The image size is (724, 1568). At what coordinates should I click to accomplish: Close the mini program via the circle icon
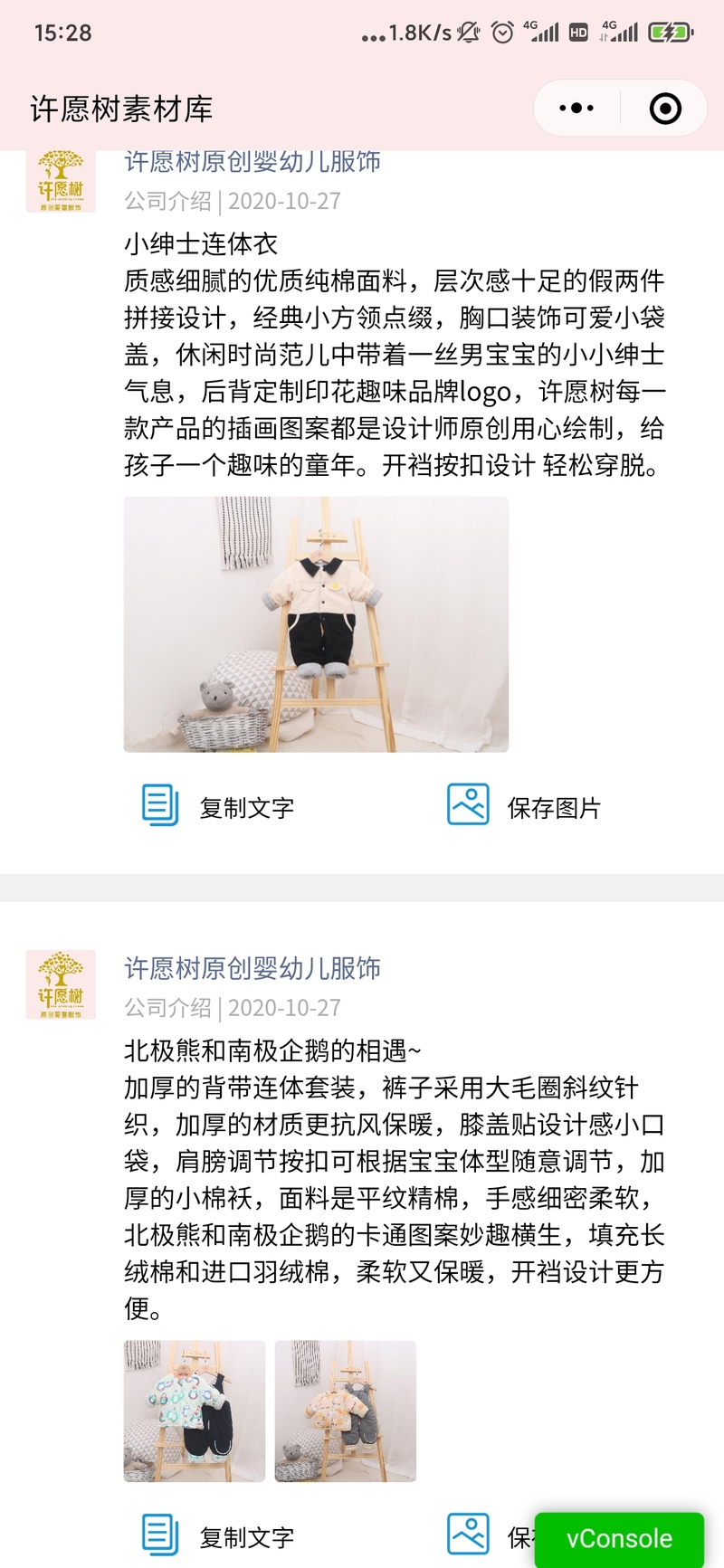[665, 109]
